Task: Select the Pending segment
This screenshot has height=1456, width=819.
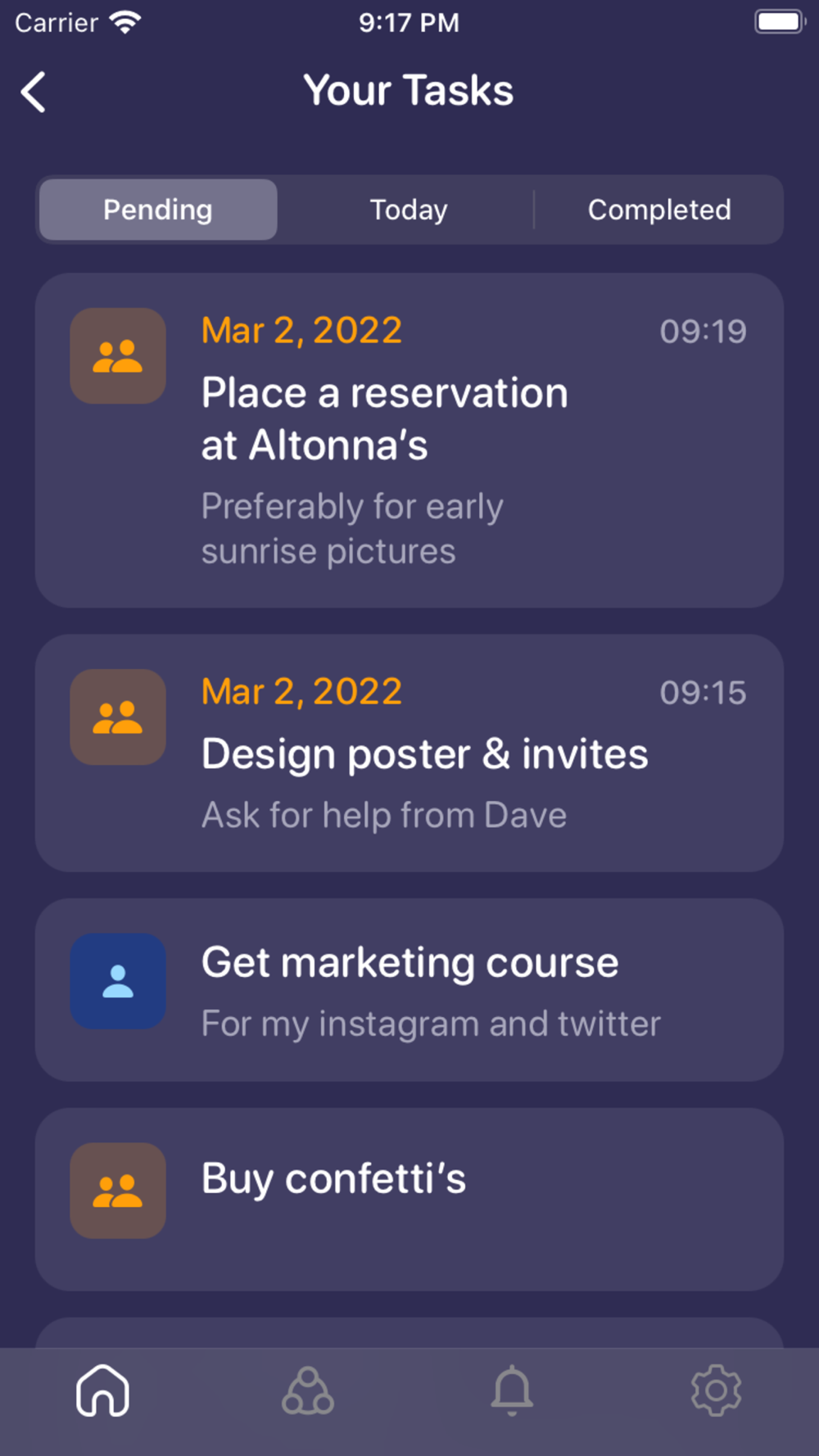Action: (x=158, y=210)
